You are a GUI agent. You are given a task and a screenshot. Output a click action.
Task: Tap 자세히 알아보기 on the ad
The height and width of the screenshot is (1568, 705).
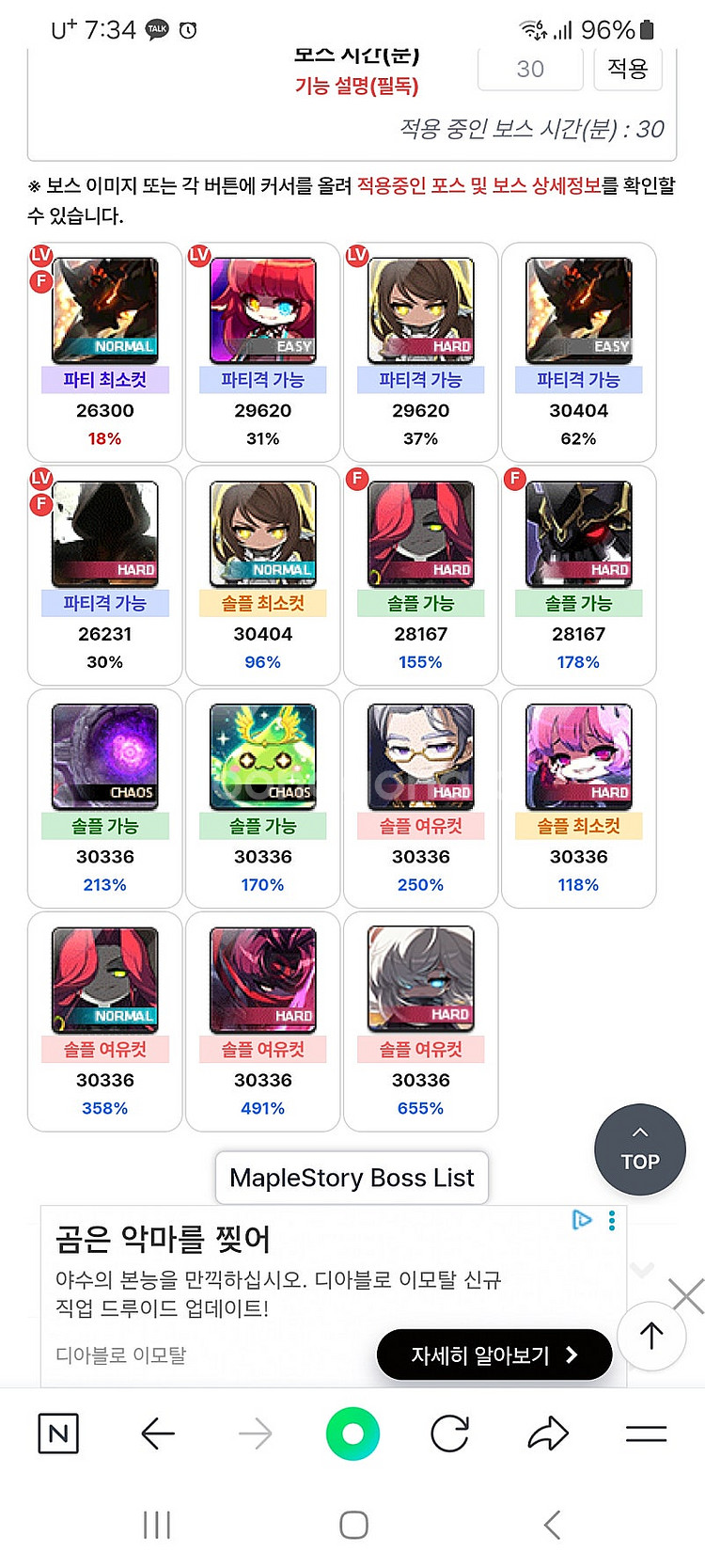[x=493, y=1354]
